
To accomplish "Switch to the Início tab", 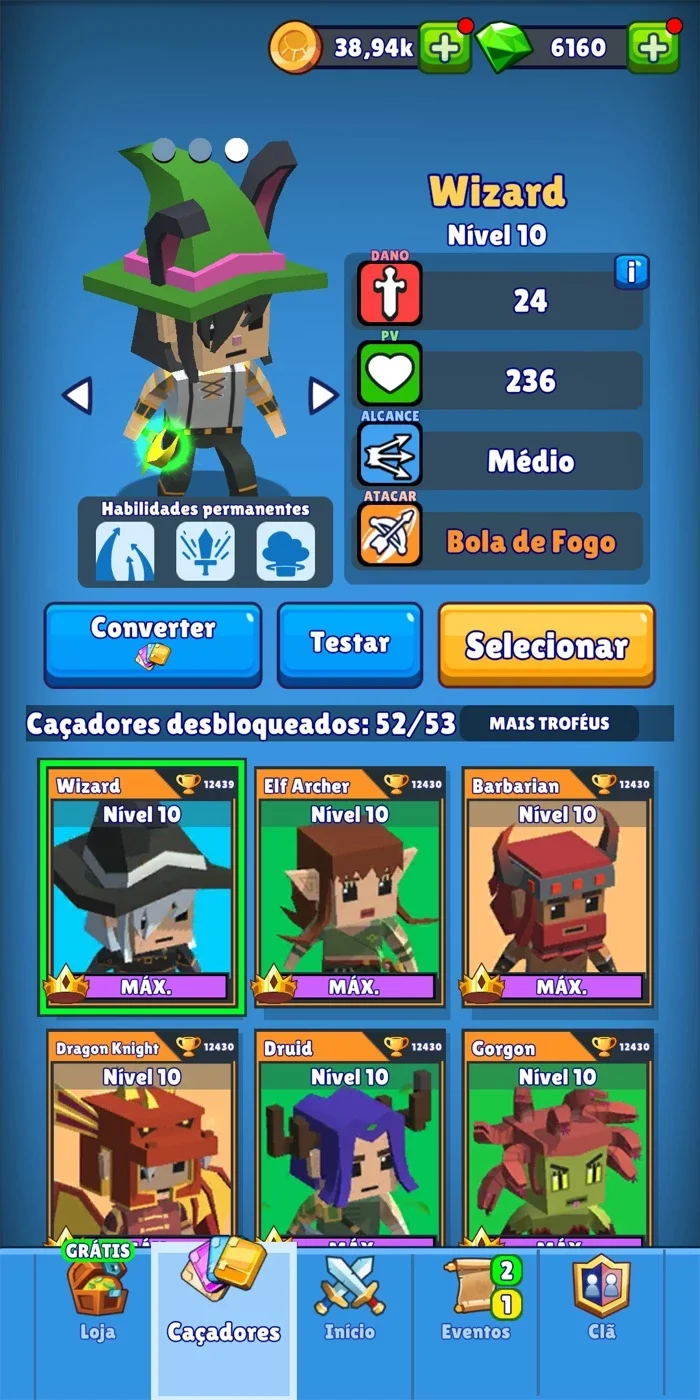I will pos(350,1296).
